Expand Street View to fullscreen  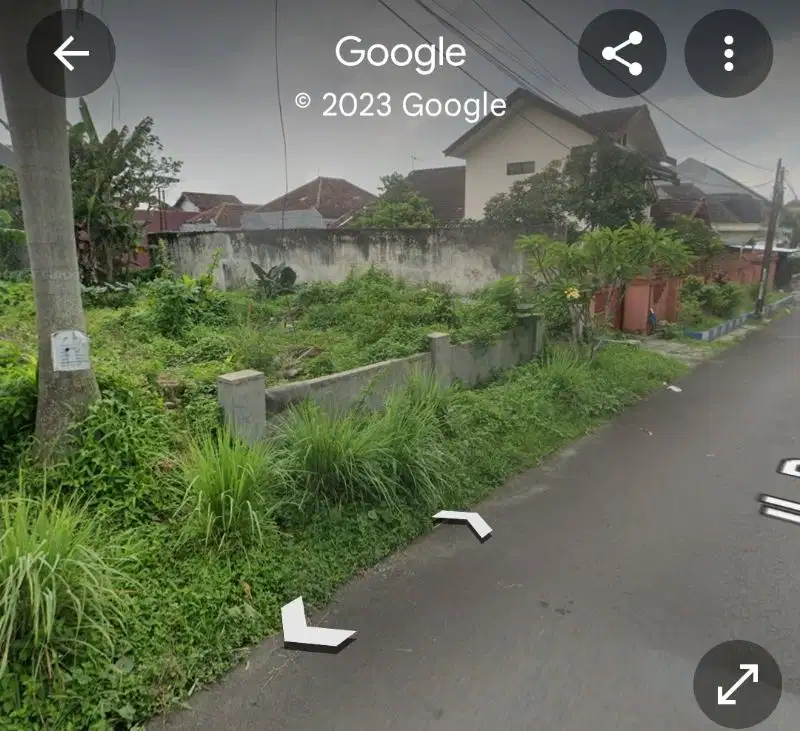coord(737,684)
